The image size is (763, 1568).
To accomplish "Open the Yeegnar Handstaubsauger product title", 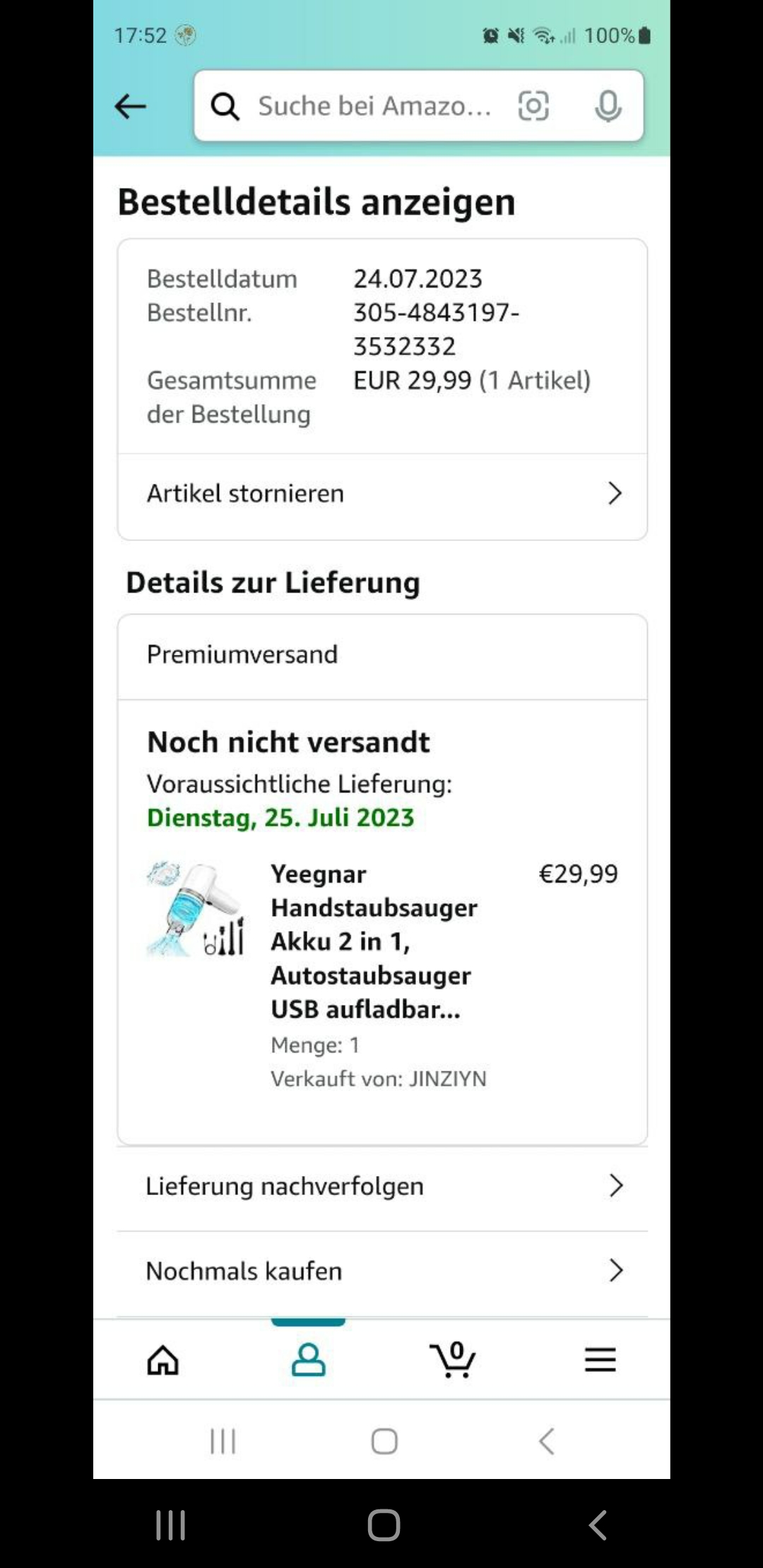I will [374, 941].
